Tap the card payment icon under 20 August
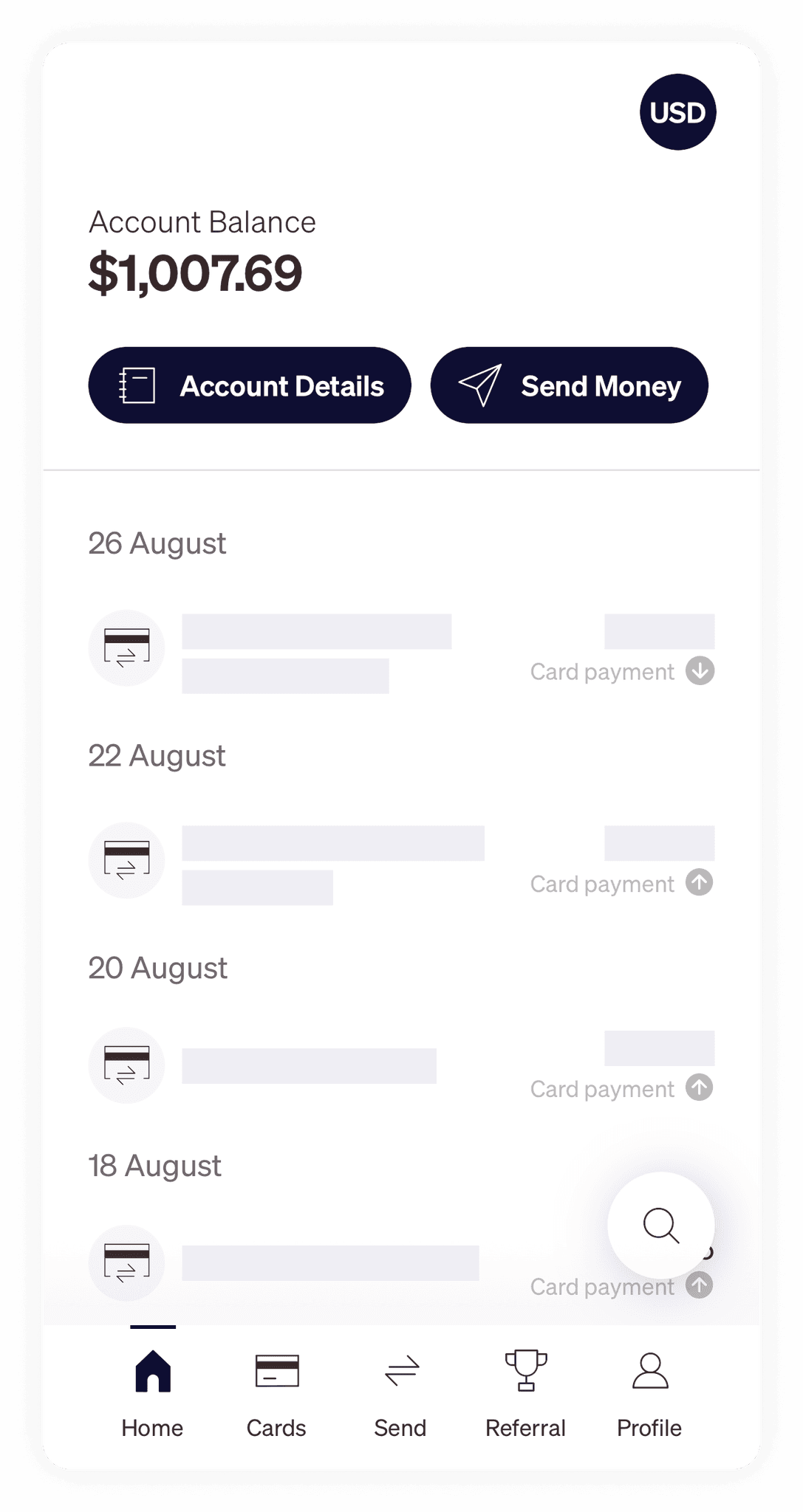This screenshot has height=1512, width=803. pyautogui.click(x=126, y=1065)
